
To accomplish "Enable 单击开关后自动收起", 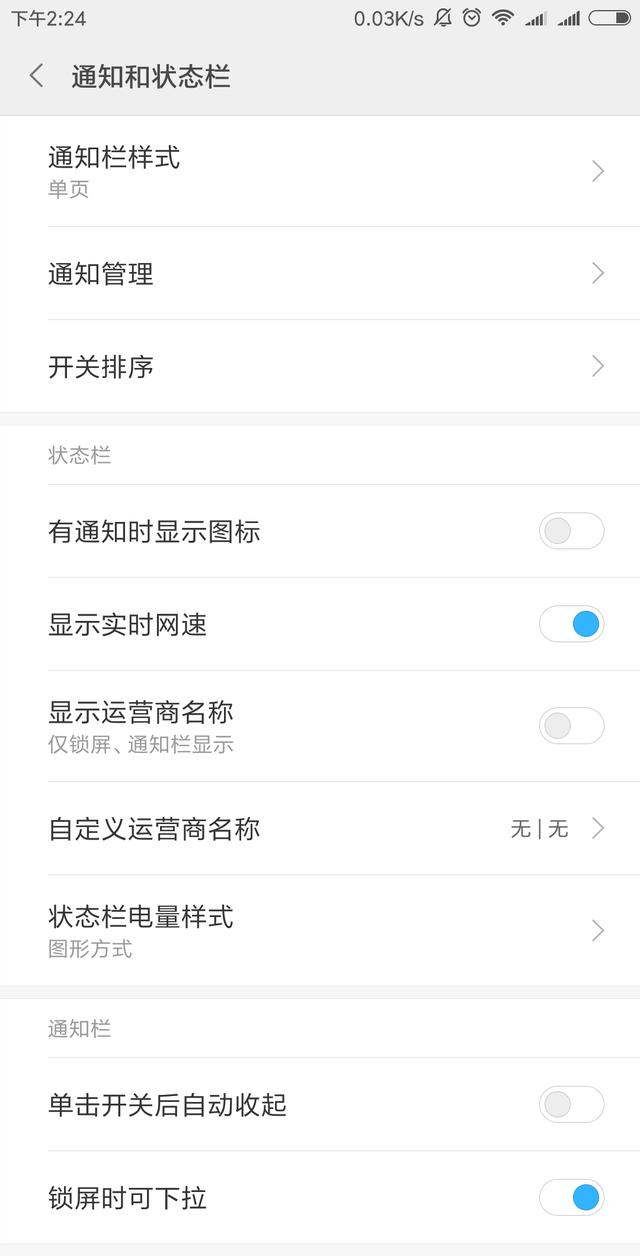I will coord(571,1104).
